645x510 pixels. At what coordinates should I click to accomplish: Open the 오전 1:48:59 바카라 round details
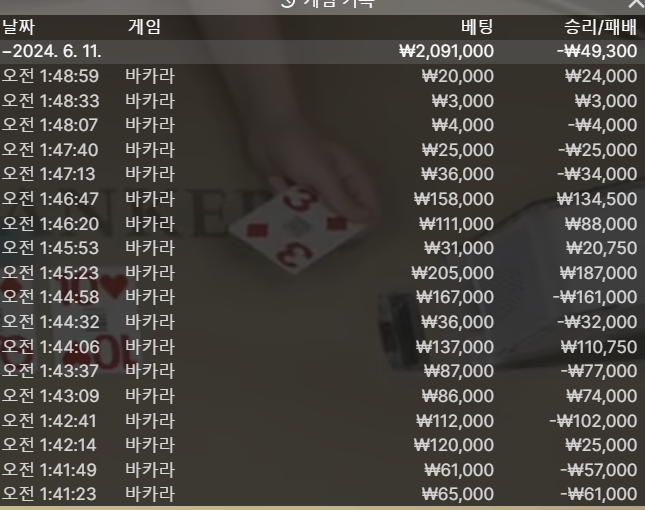click(320, 75)
